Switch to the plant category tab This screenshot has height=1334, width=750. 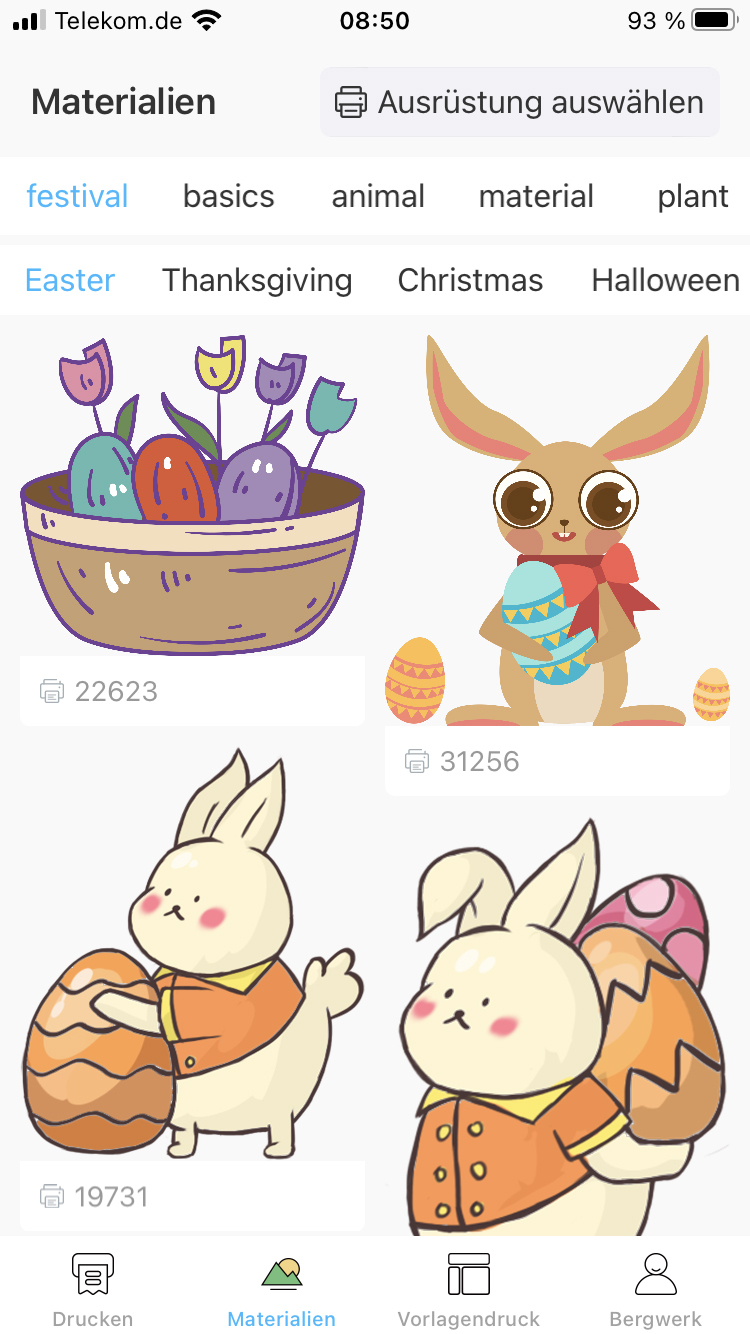pos(692,196)
